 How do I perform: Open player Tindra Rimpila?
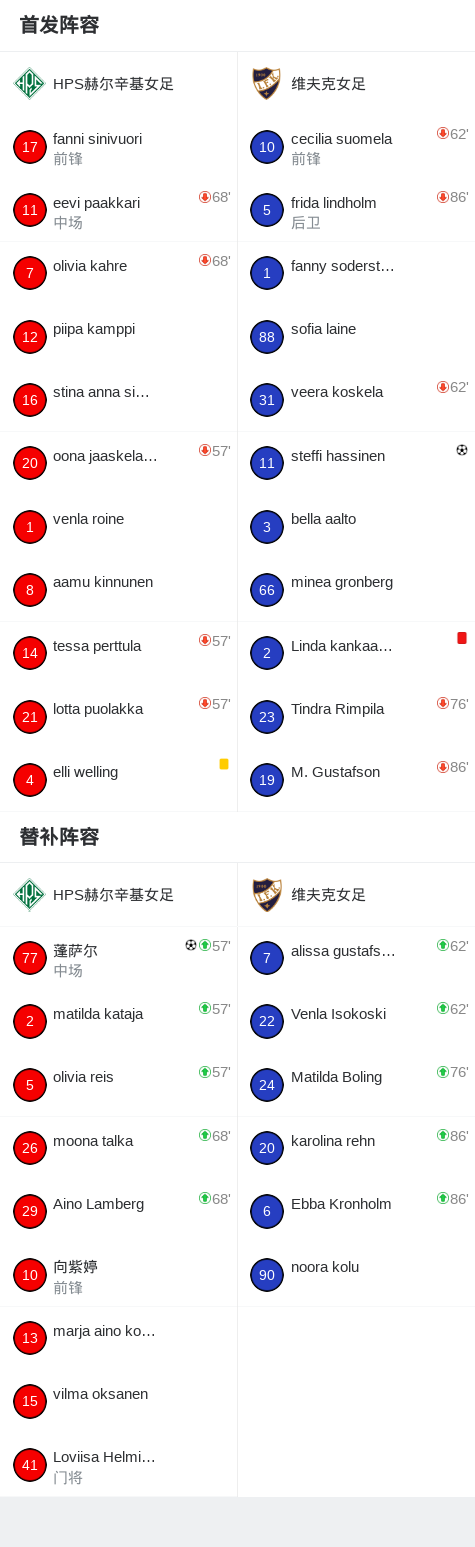click(x=356, y=716)
